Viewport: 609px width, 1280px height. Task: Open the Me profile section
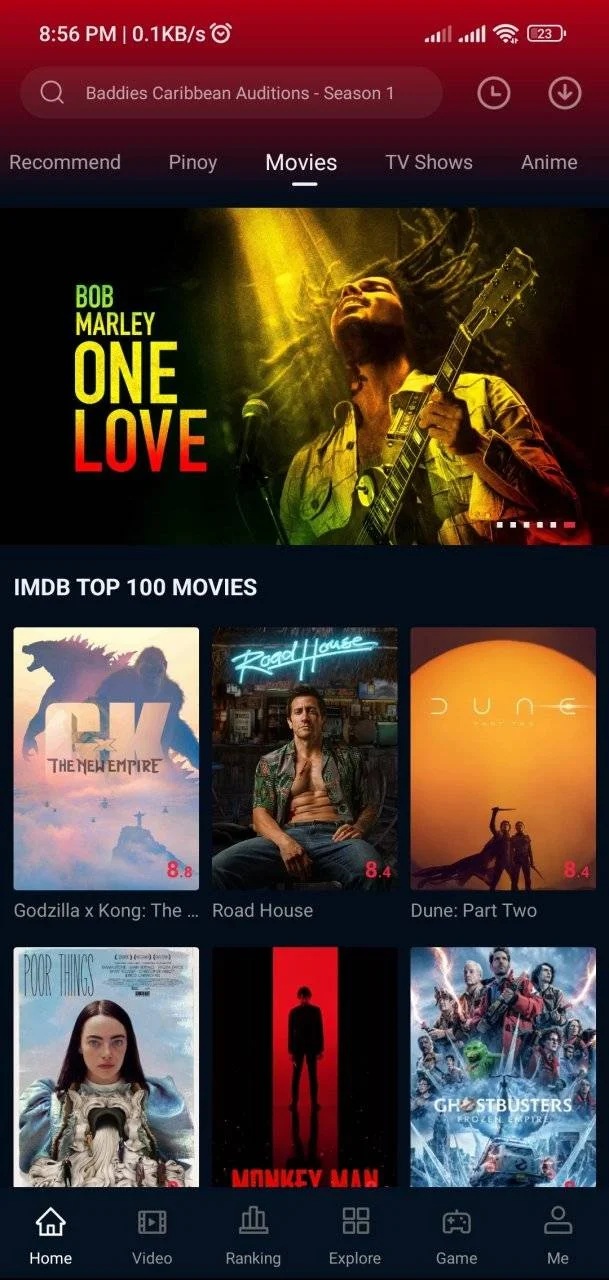558,1236
